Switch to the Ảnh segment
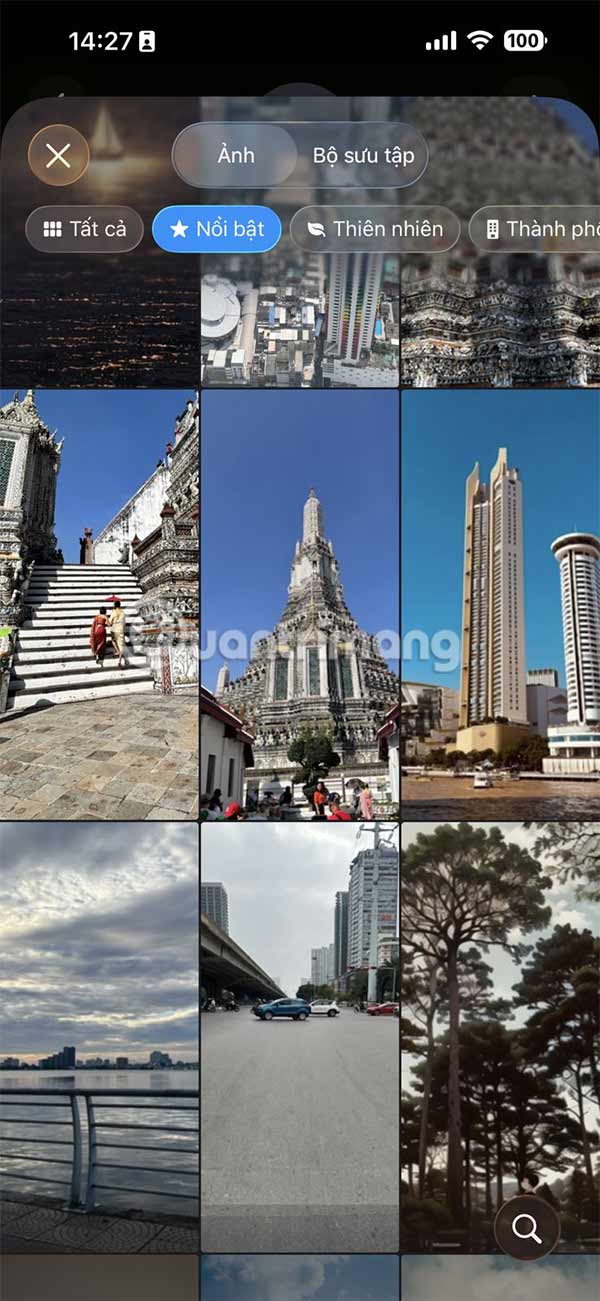 pos(236,155)
